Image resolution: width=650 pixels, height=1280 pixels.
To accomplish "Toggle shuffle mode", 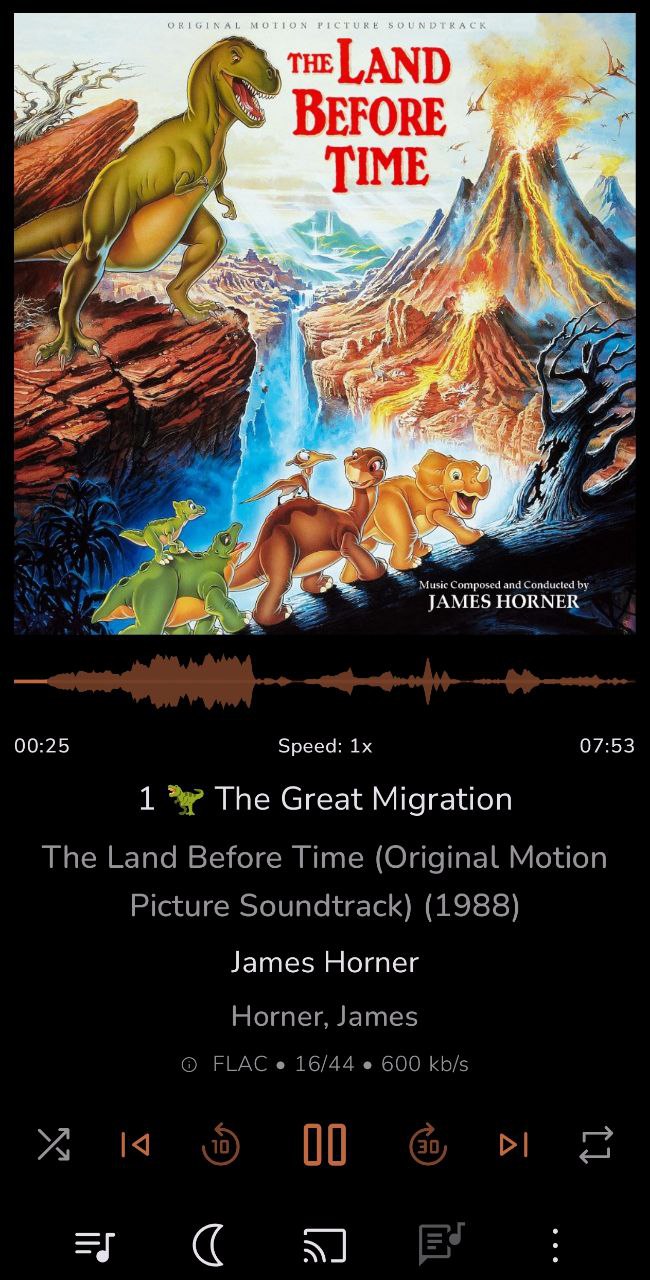I will (x=54, y=1145).
